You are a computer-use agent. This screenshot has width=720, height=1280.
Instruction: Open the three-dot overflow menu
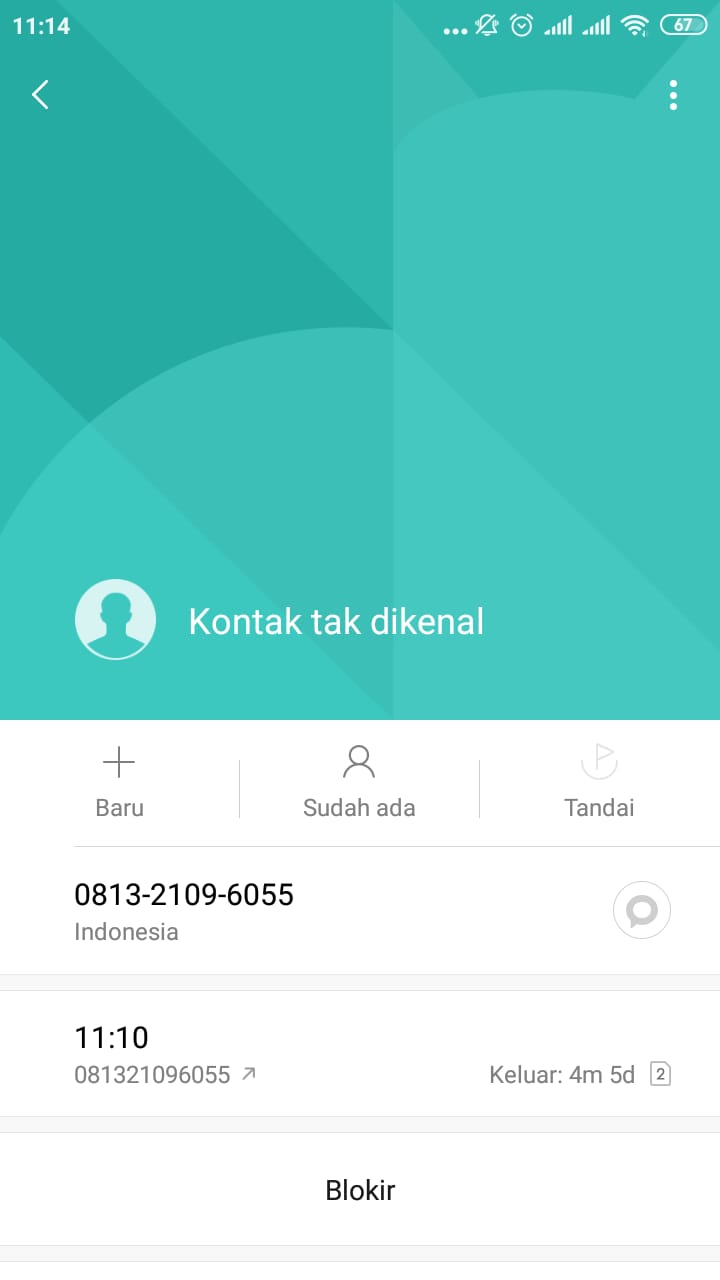click(673, 95)
